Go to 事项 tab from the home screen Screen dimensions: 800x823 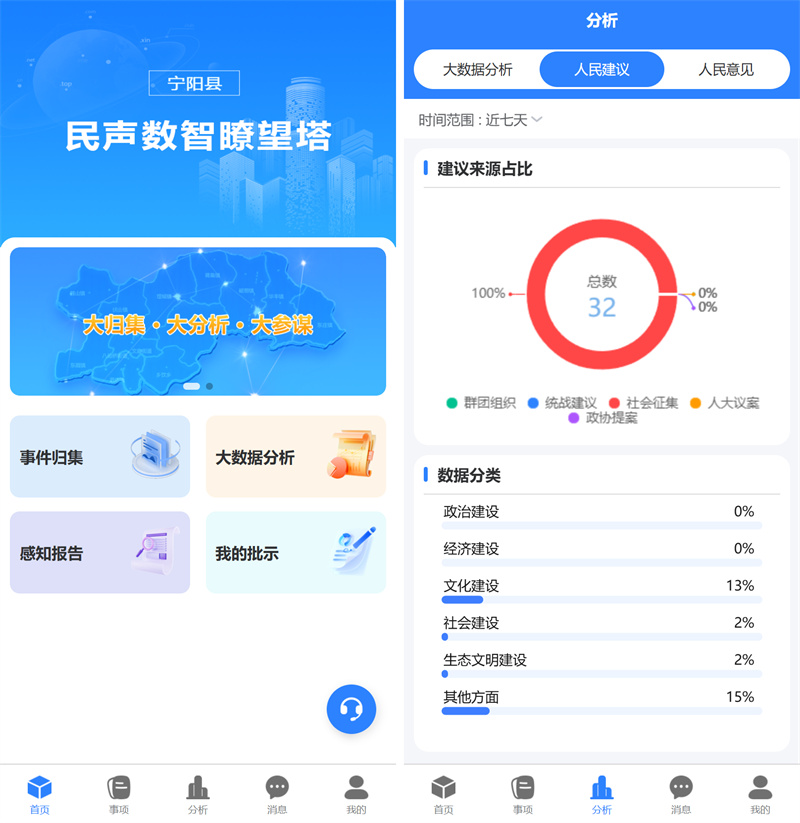[118, 795]
